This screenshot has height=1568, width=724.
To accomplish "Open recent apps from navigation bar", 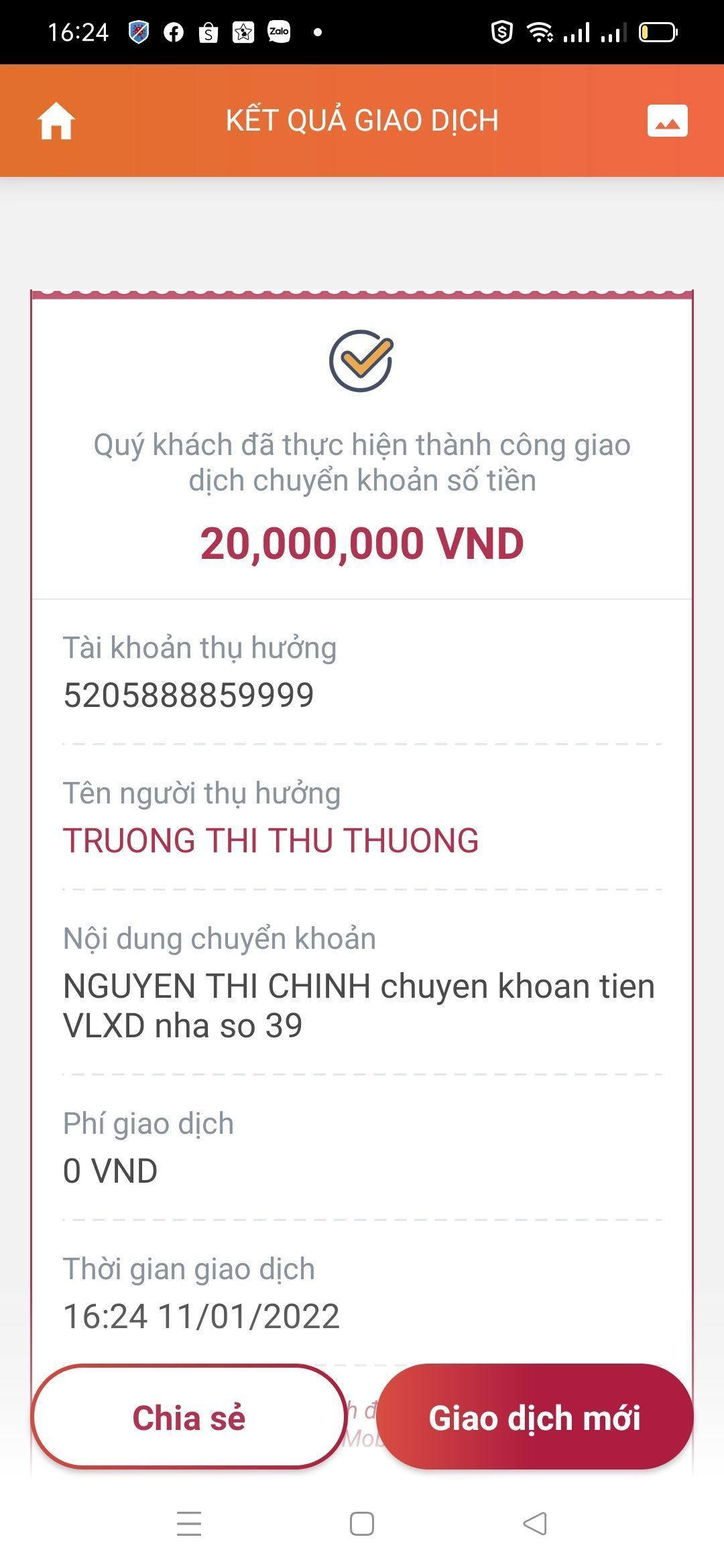I will (x=189, y=1524).
